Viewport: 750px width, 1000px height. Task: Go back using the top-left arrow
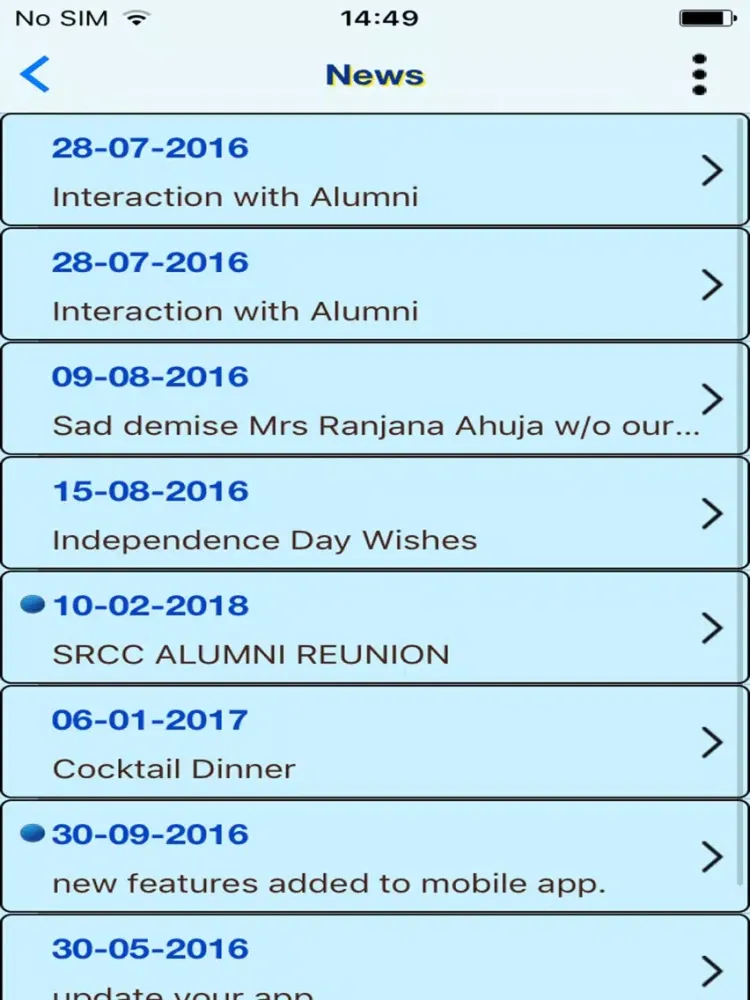pos(35,75)
